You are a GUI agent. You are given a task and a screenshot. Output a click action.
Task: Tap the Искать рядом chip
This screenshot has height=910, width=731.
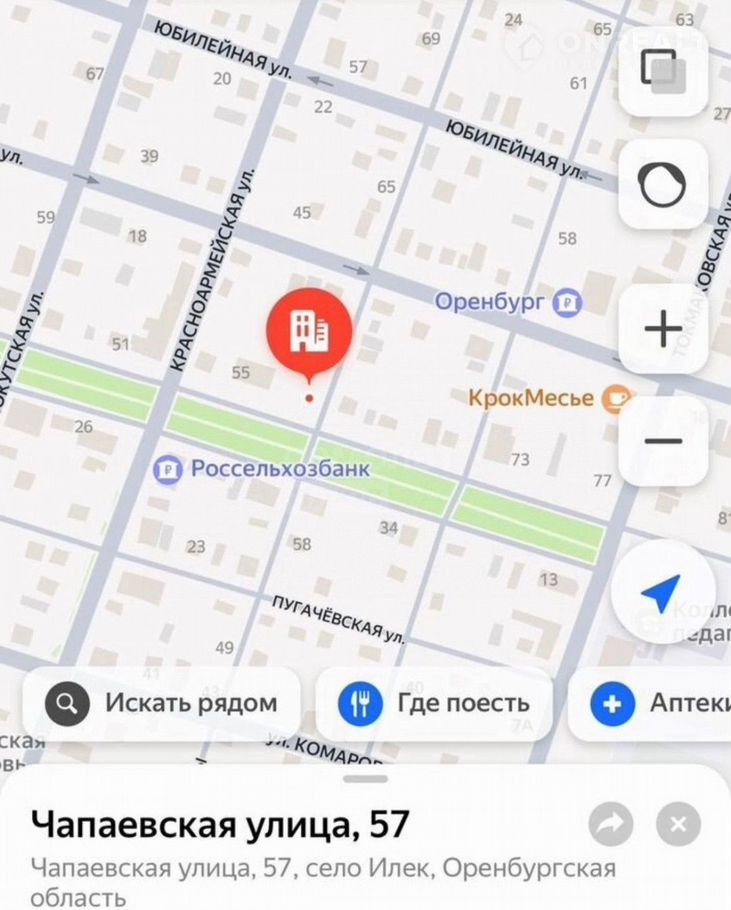[x=162, y=703]
